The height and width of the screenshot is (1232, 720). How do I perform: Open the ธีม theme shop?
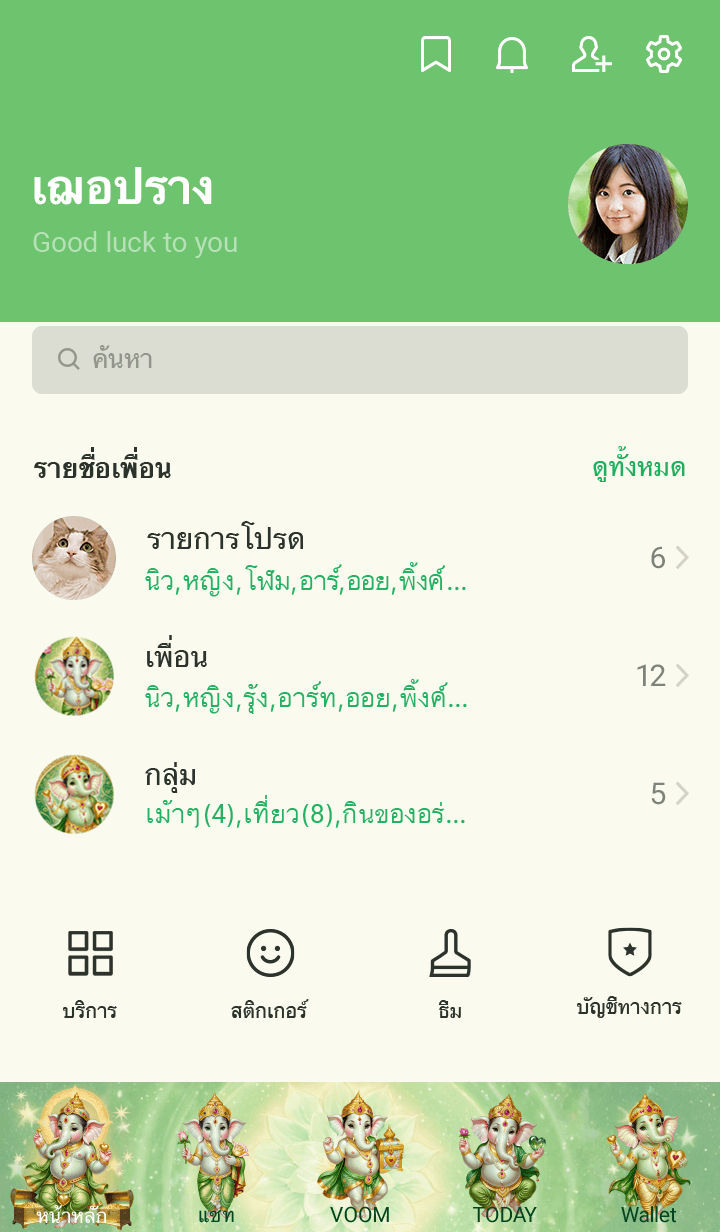pos(450,972)
